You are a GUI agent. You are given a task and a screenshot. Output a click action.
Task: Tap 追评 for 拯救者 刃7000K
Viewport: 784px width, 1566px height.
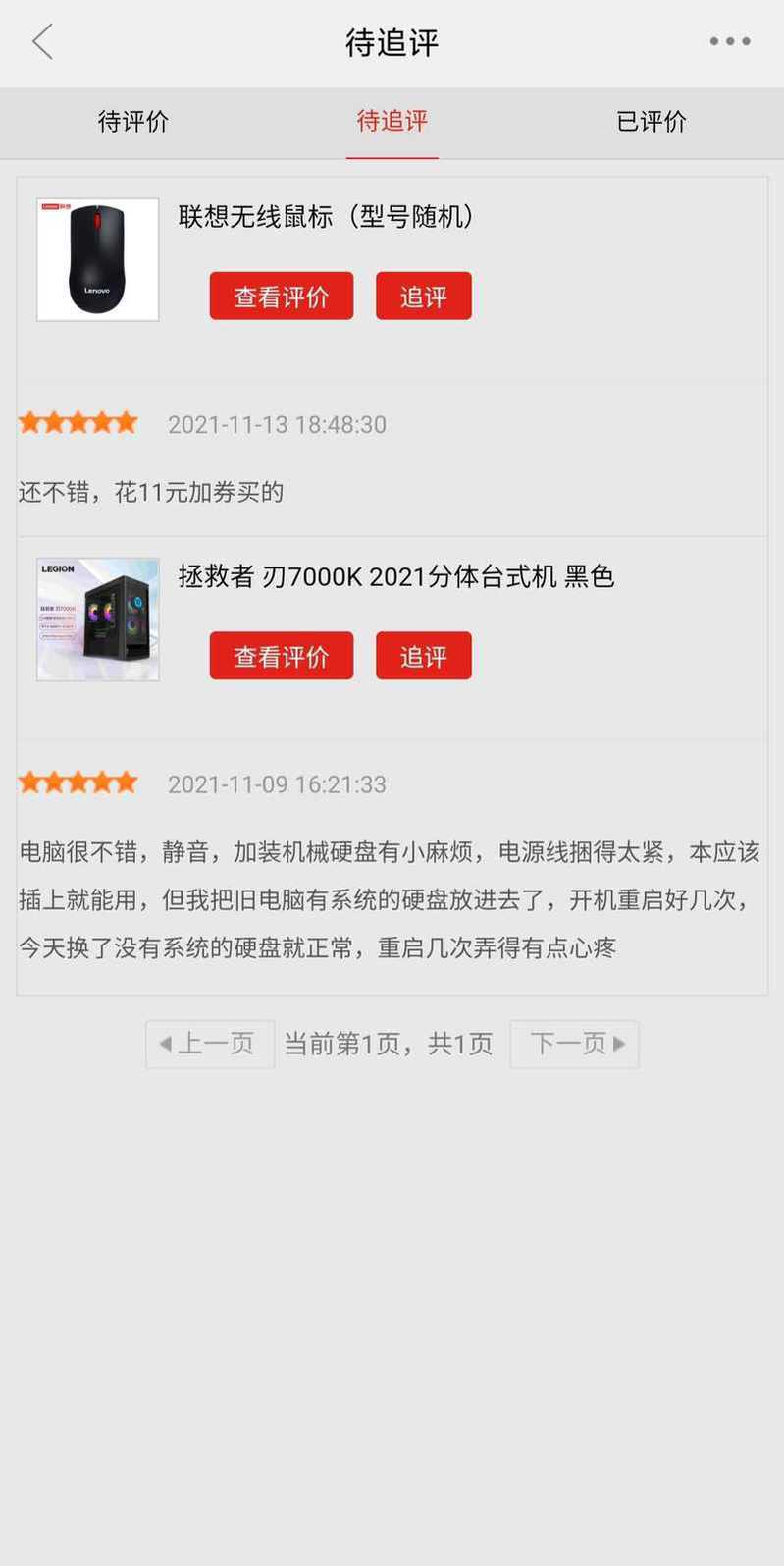click(424, 656)
